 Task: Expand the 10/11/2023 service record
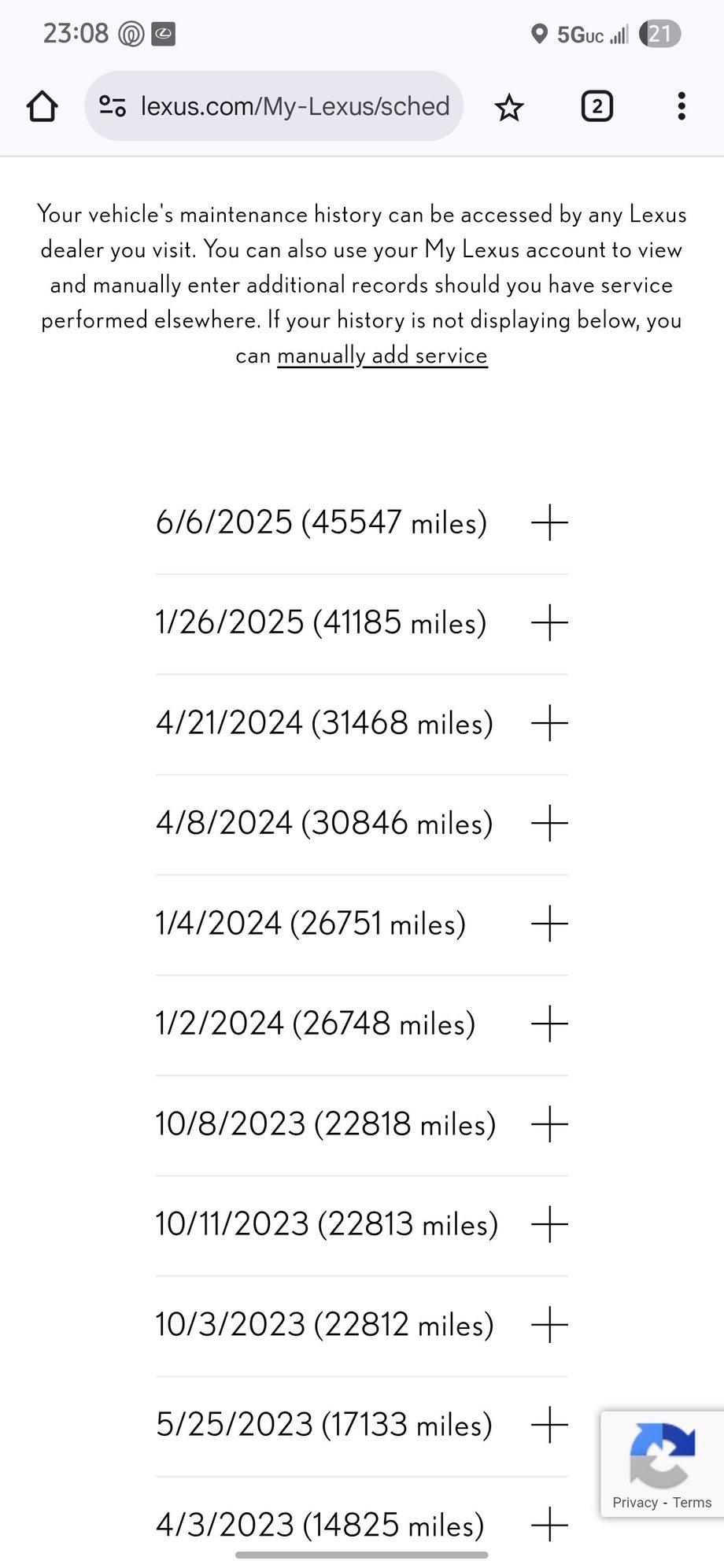point(549,1224)
